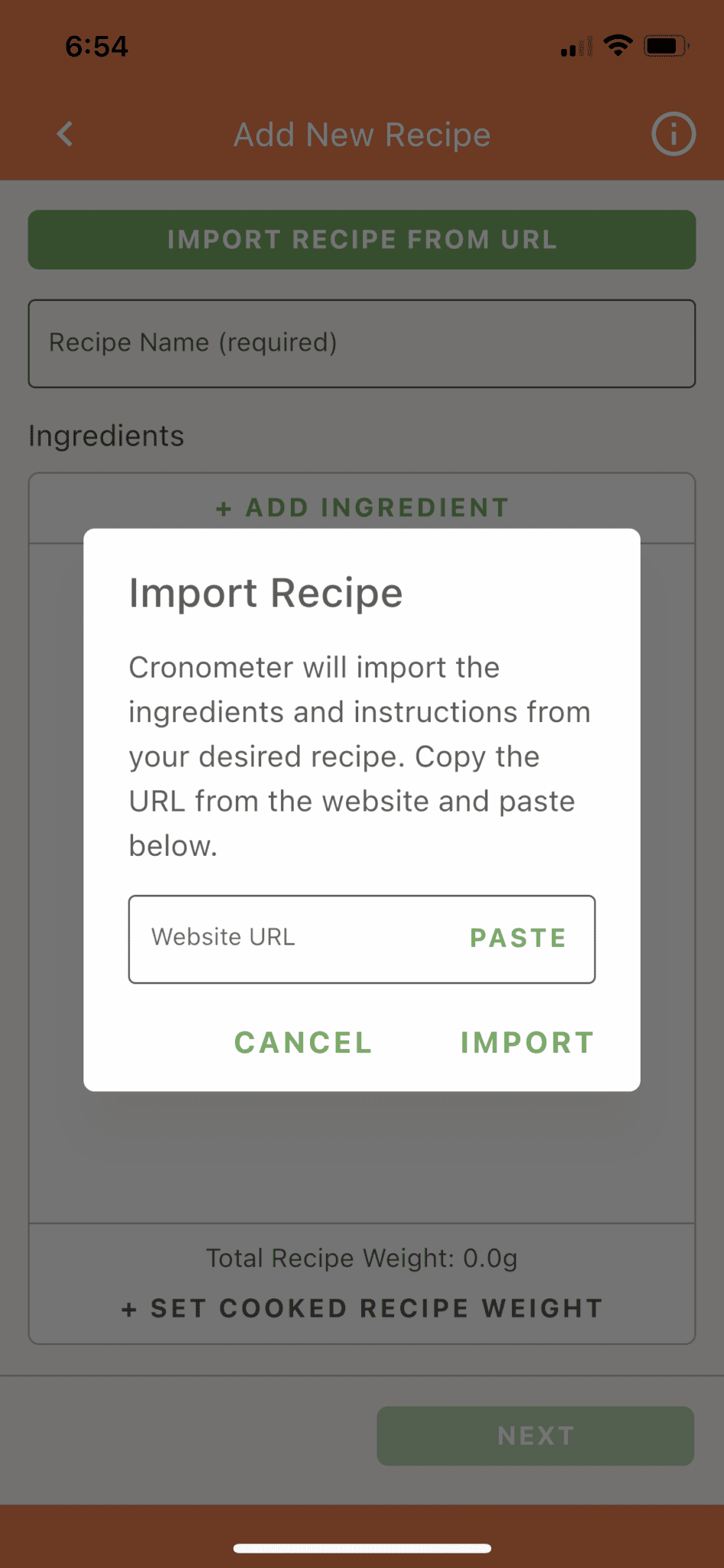Image resolution: width=724 pixels, height=1568 pixels.
Task: Tap the plus icon beside ADD INGREDIENT
Action: pos(223,508)
